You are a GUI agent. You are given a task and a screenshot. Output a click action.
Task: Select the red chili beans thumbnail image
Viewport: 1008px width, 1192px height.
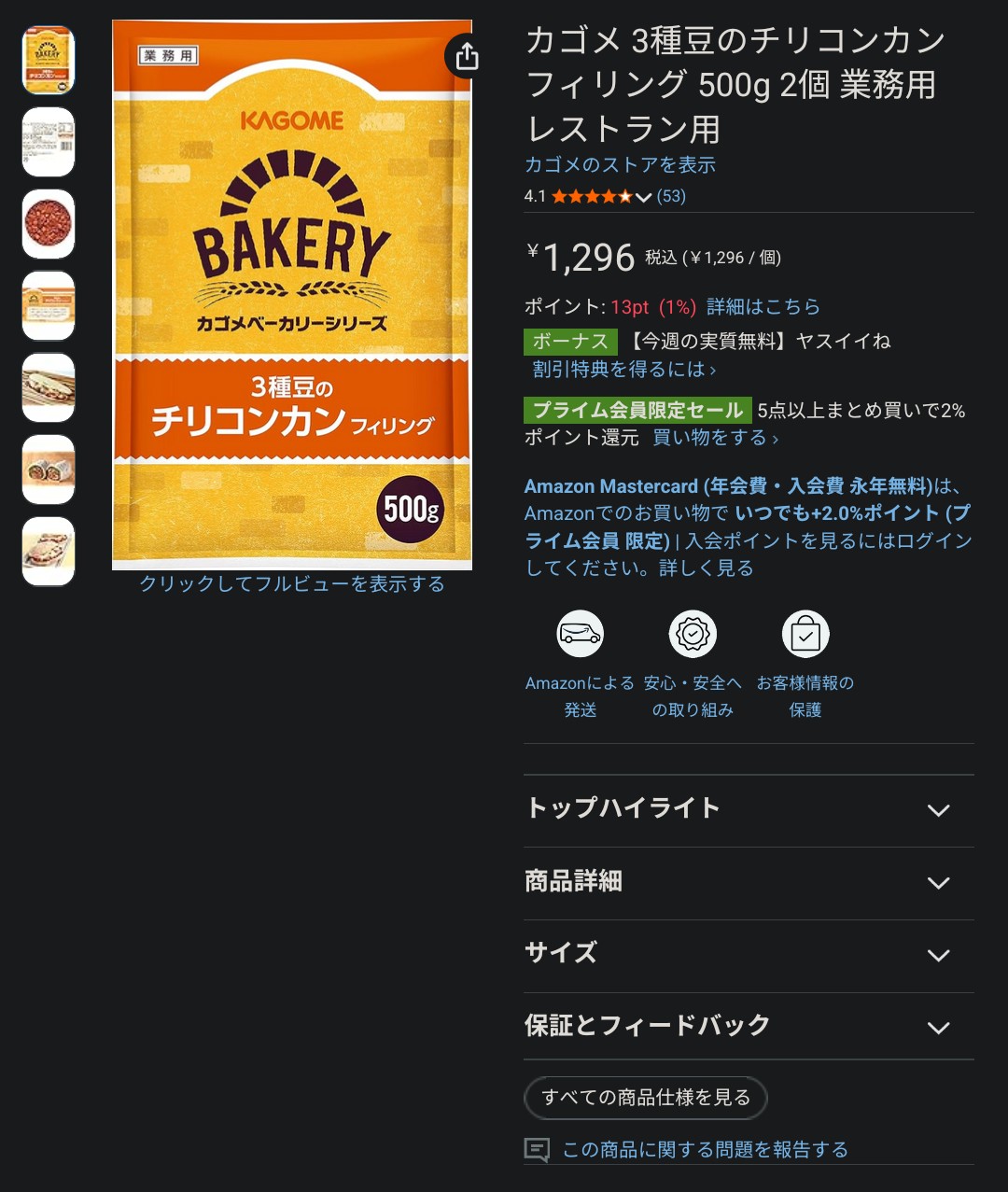click(49, 224)
